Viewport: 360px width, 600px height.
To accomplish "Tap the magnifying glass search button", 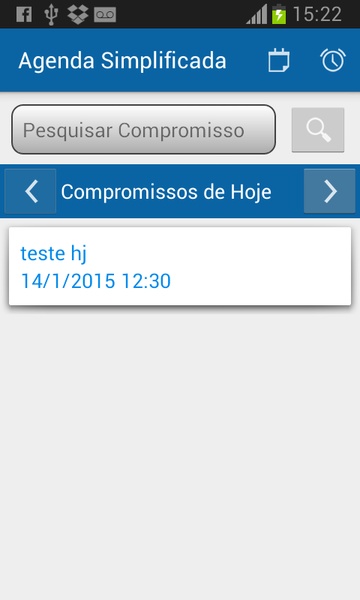I will [318, 130].
